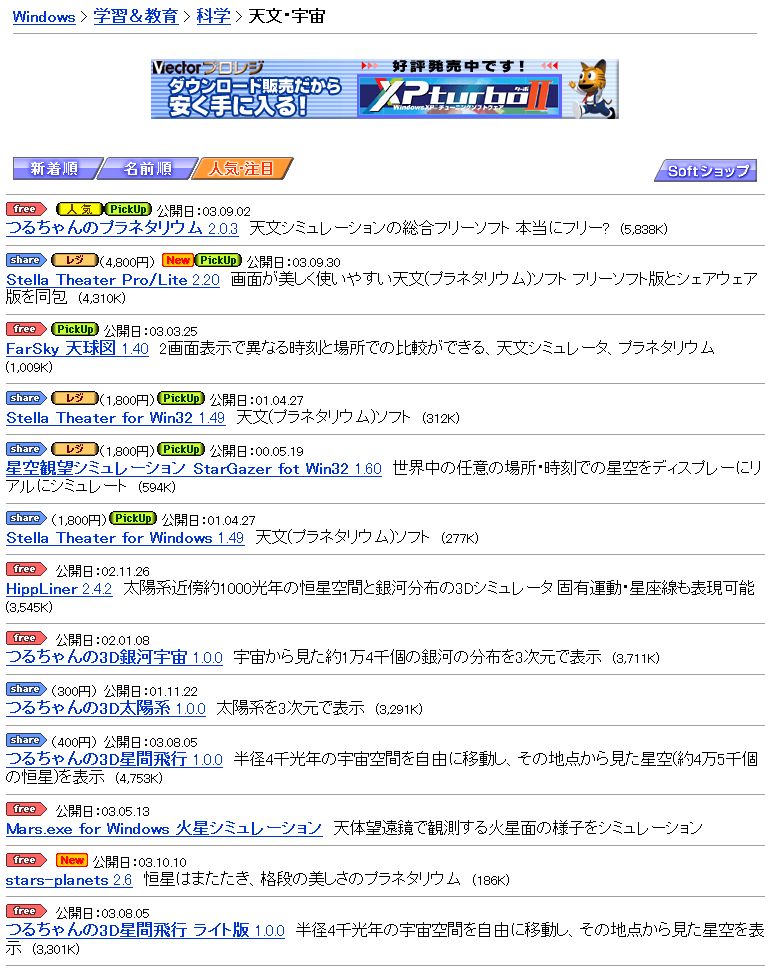Open Stella Theater for Windows 1.49
This screenshot has height=971, width=771.
point(124,537)
